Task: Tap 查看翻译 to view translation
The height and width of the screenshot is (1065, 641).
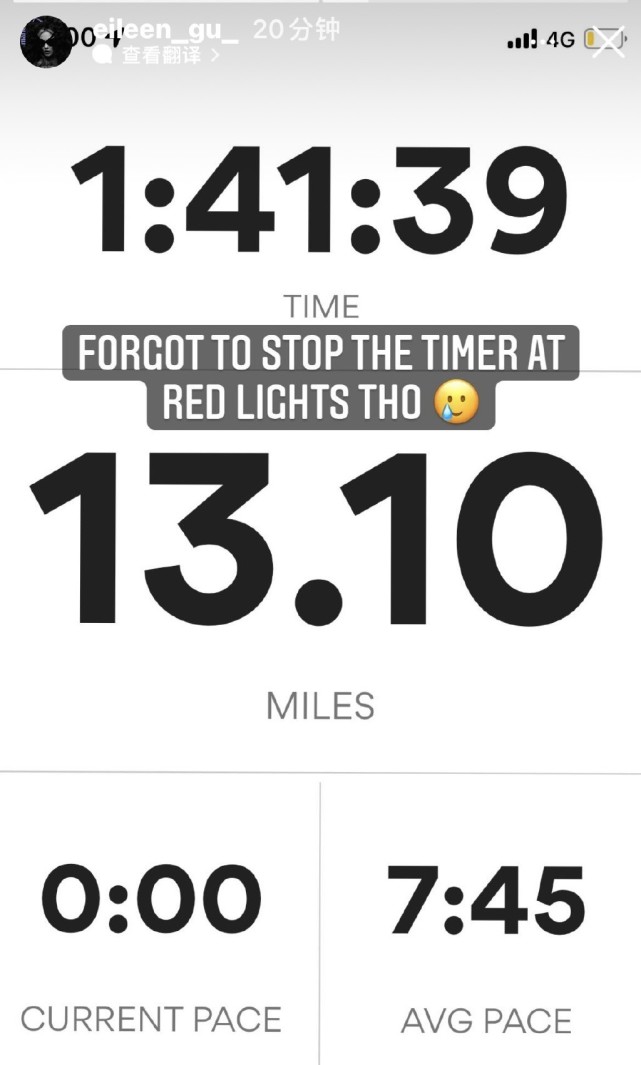Action: [x=160, y=56]
